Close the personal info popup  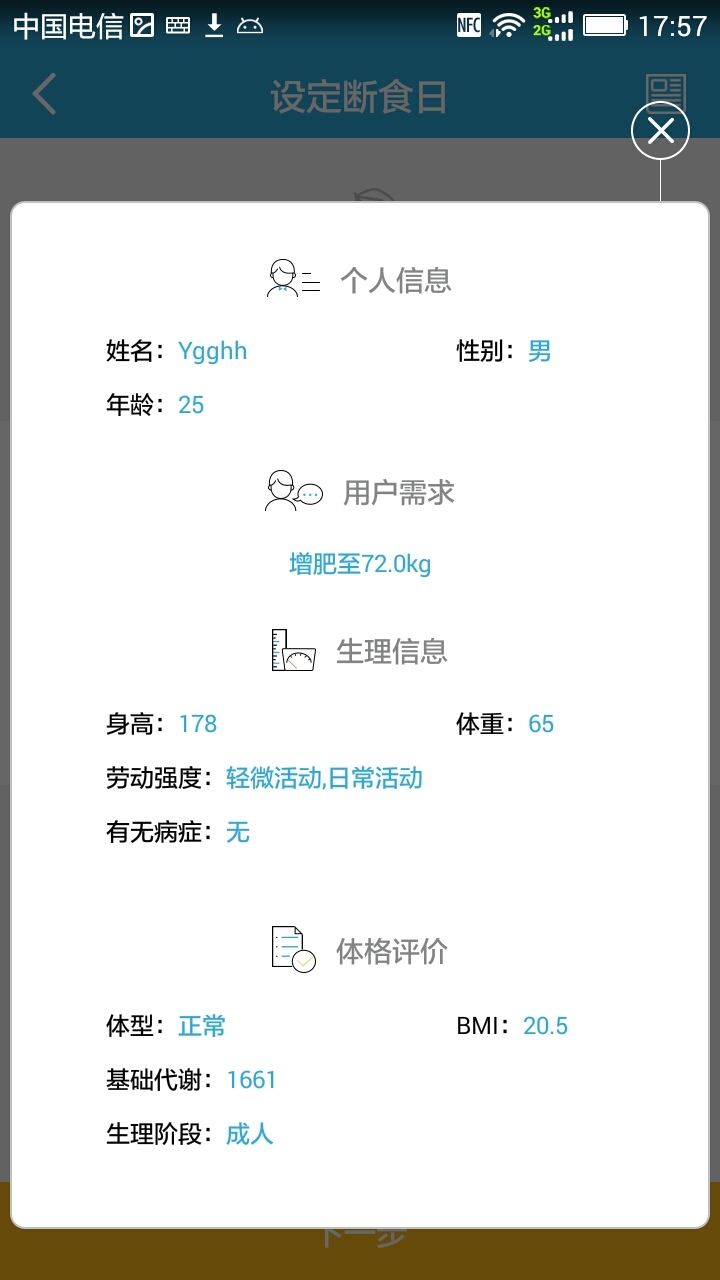pos(660,130)
